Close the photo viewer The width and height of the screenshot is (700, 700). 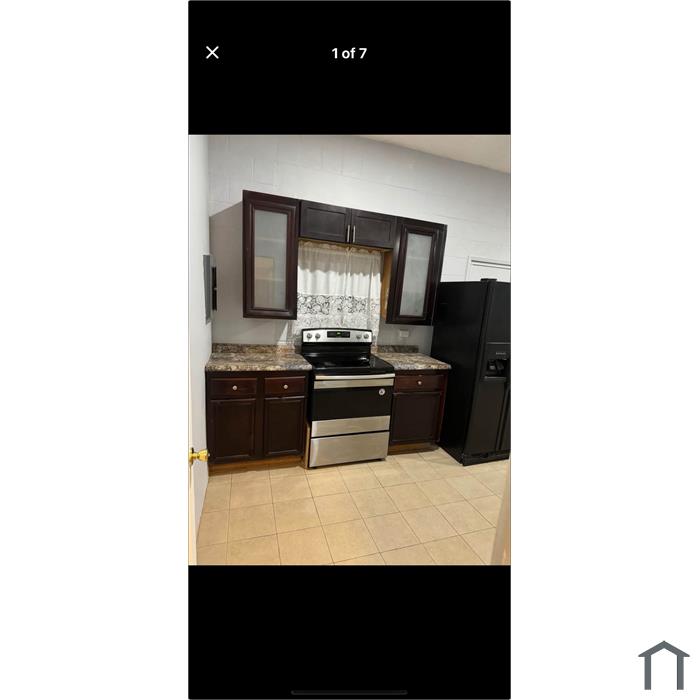point(212,53)
